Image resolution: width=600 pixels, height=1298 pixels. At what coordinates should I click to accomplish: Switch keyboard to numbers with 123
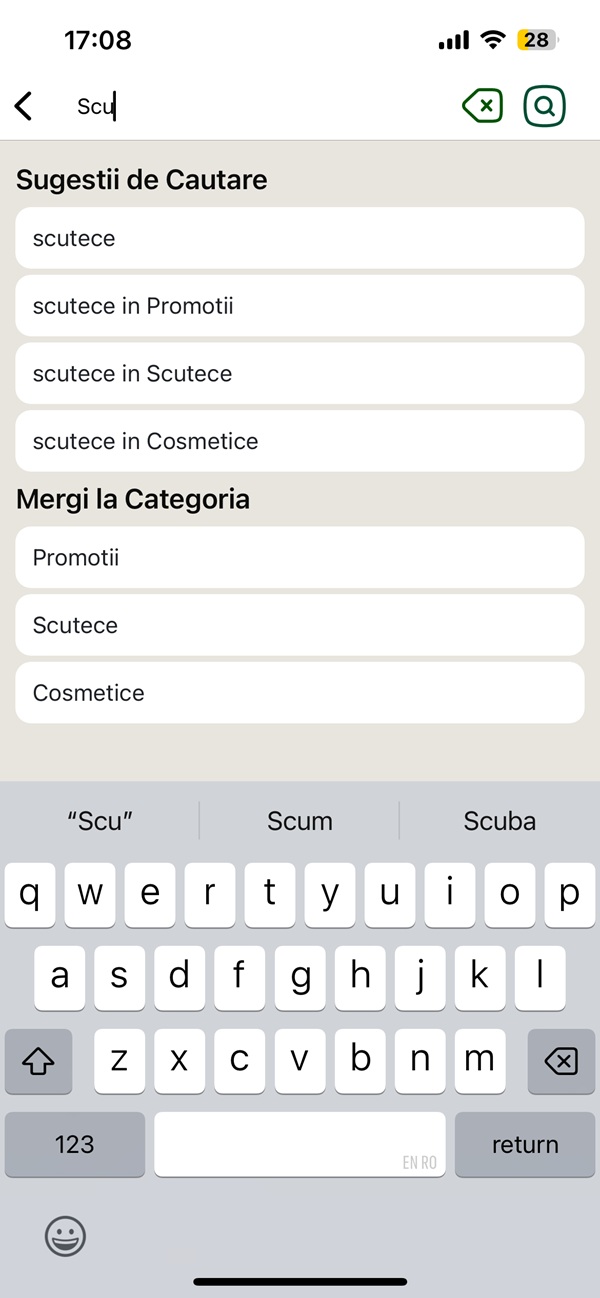[75, 1144]
